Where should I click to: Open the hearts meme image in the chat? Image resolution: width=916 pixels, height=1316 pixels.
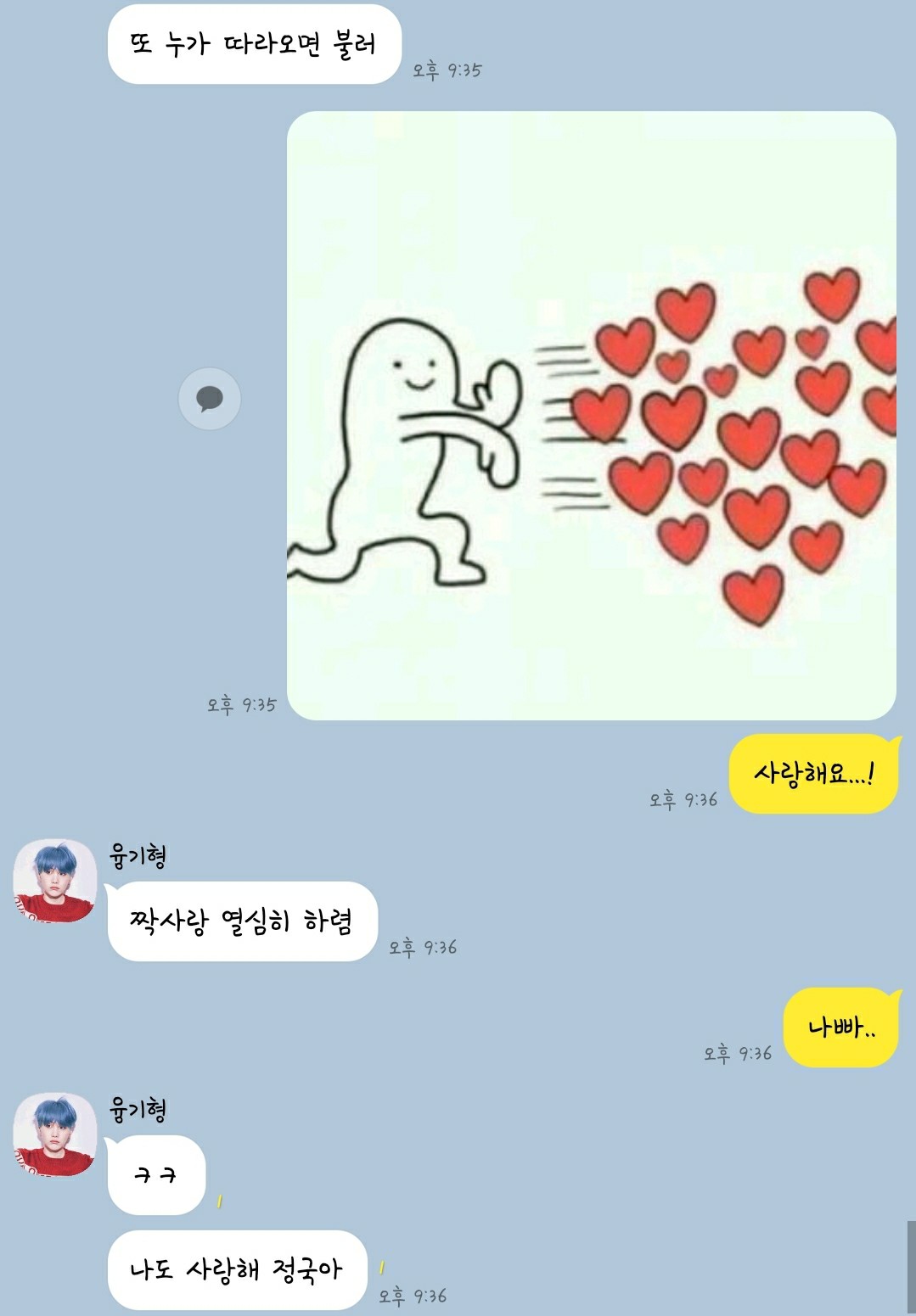pyautogui.click(x=591, y=416)
